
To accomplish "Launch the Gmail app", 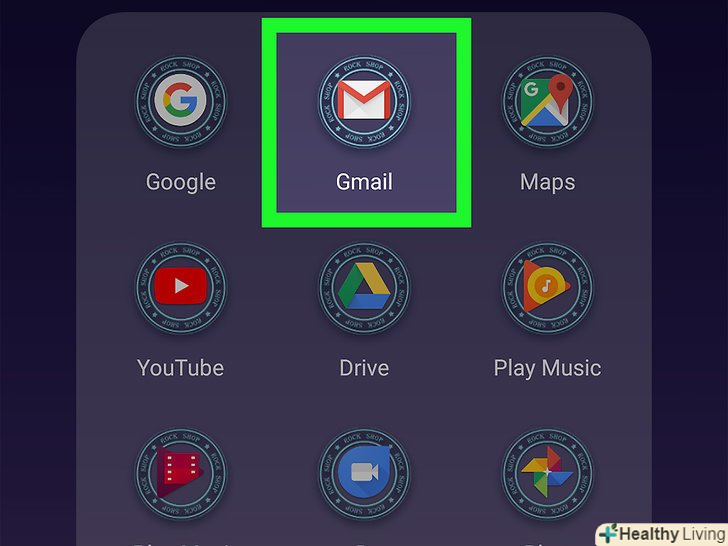I will [x=364, y=100].
